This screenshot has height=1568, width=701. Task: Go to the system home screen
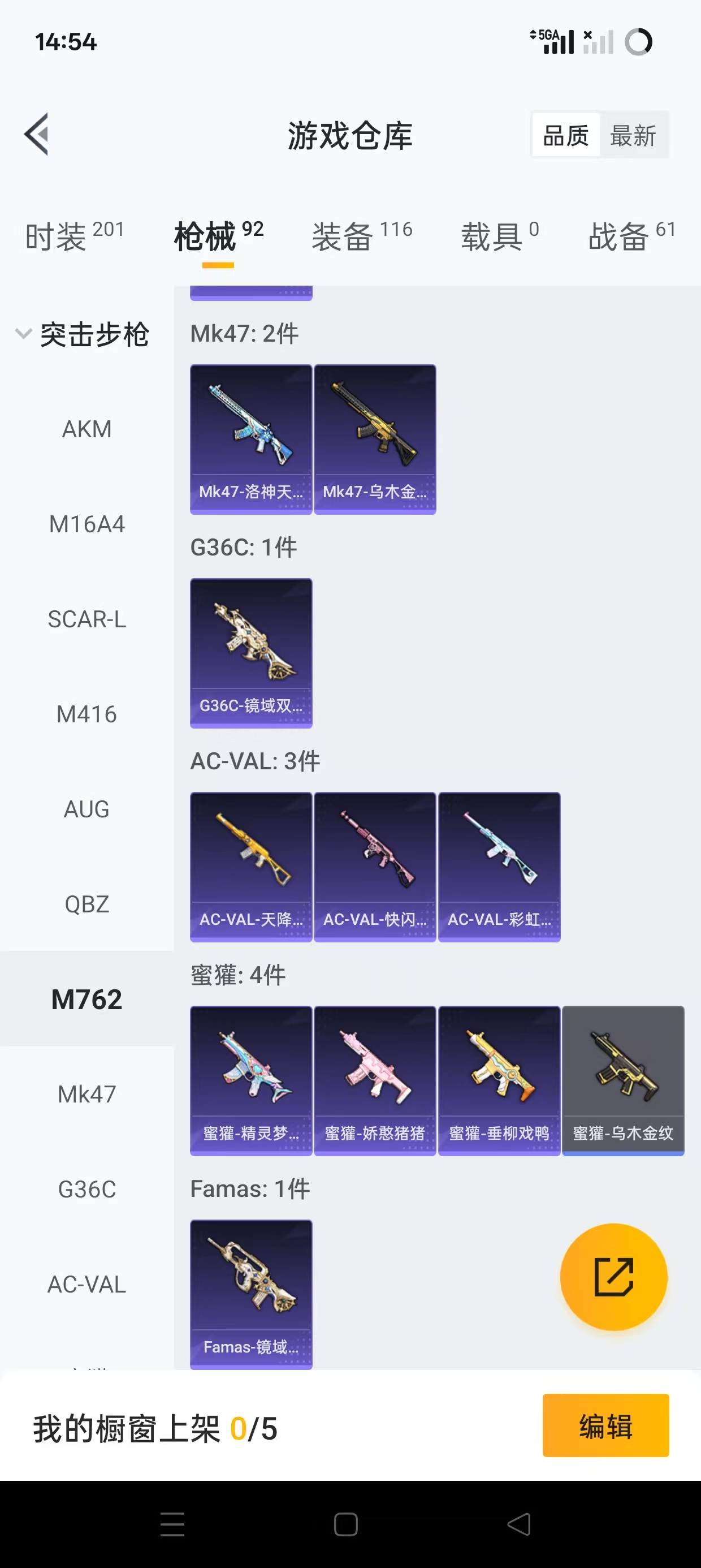(x=345, y=1524)
